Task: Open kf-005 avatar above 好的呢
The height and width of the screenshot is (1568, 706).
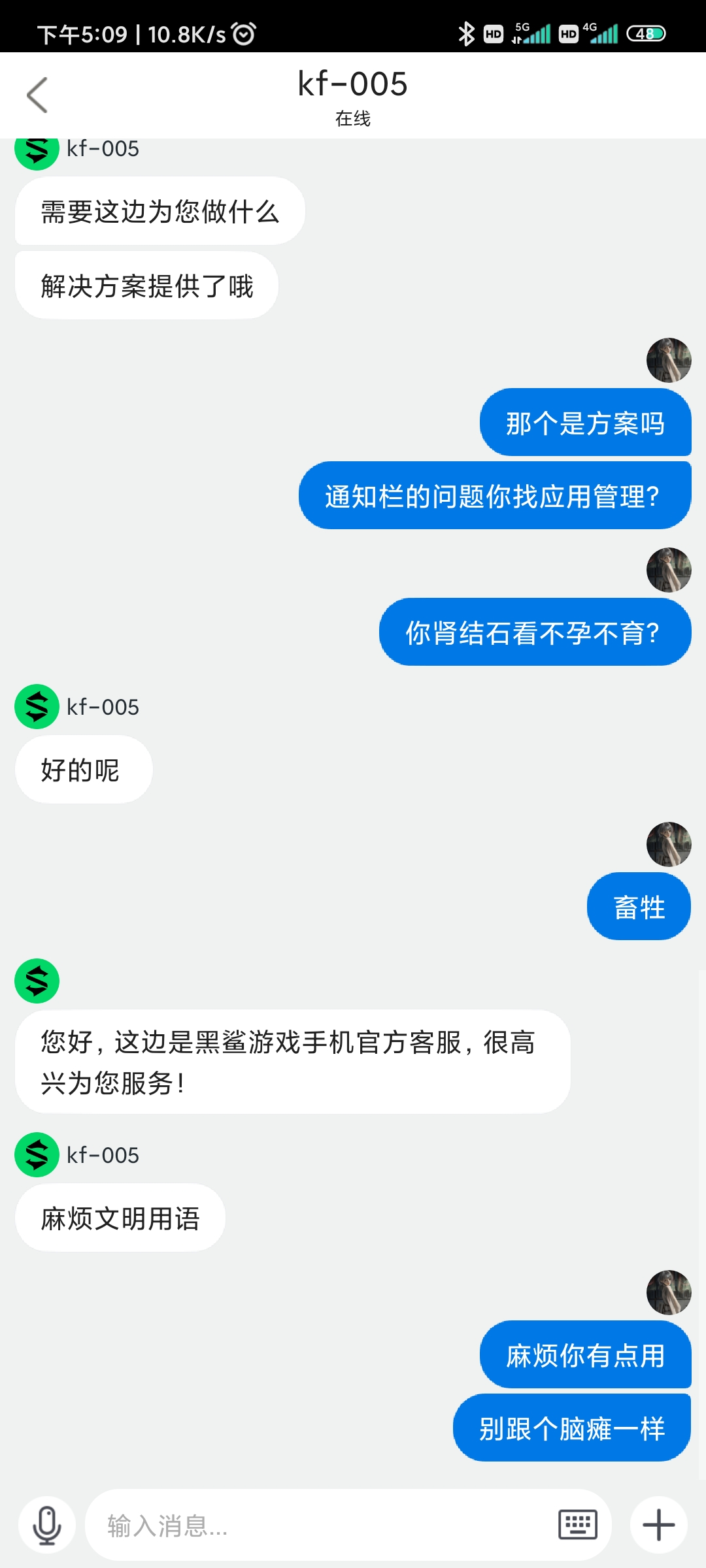Action: [37, 706]
